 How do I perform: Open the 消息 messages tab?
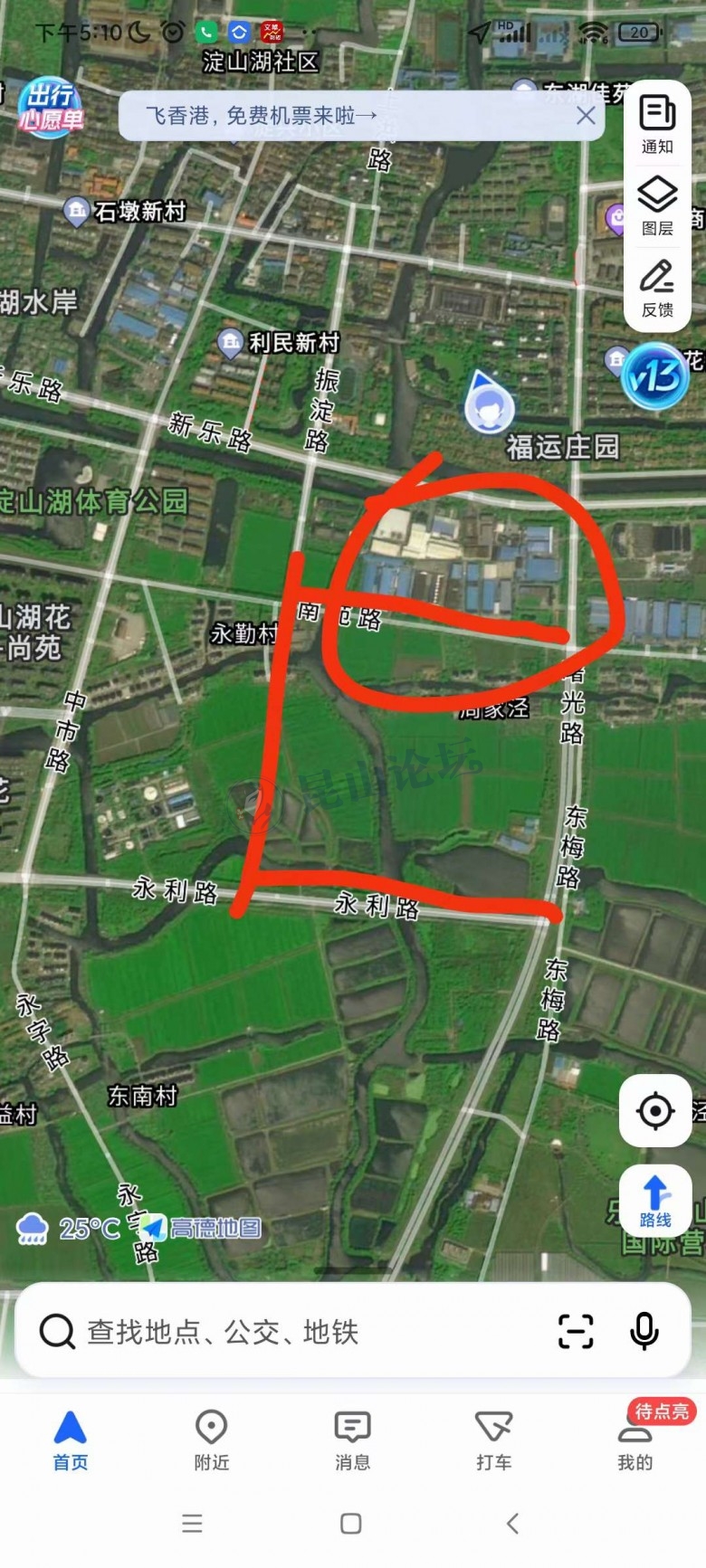(x=352, y=1440)
